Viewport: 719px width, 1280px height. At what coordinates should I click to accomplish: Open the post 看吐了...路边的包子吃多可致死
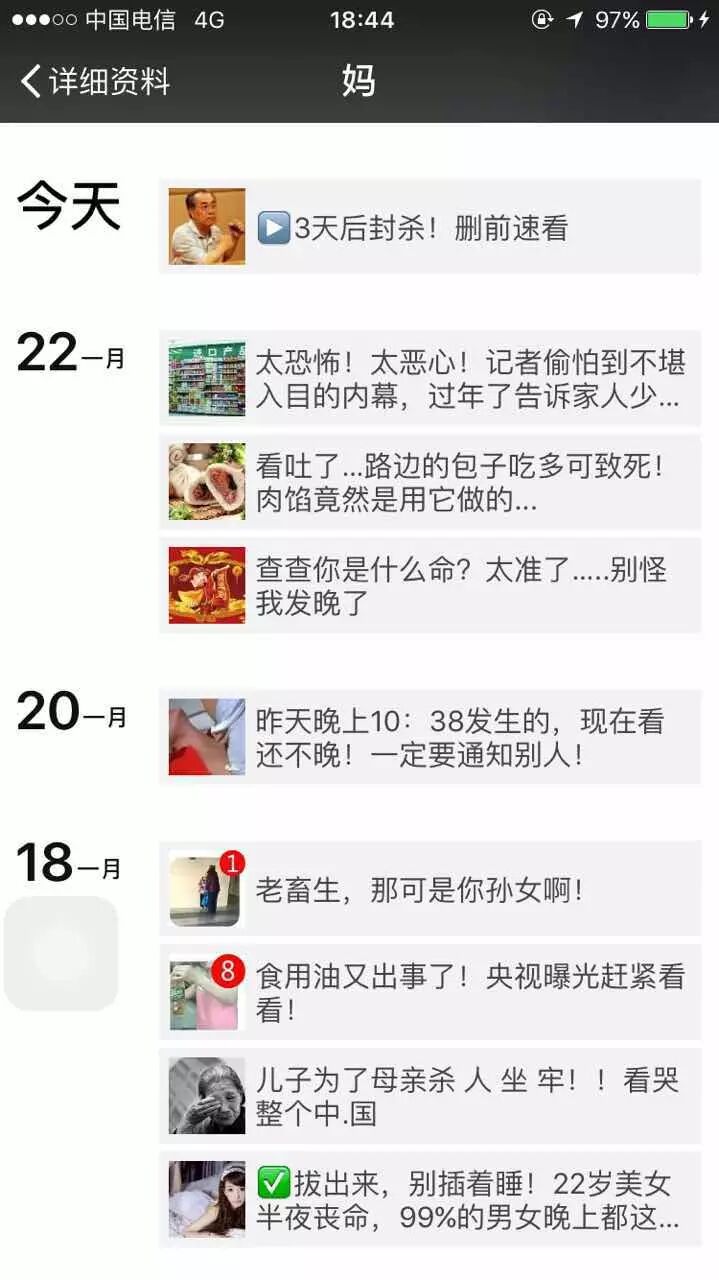[x=430, y=483]
